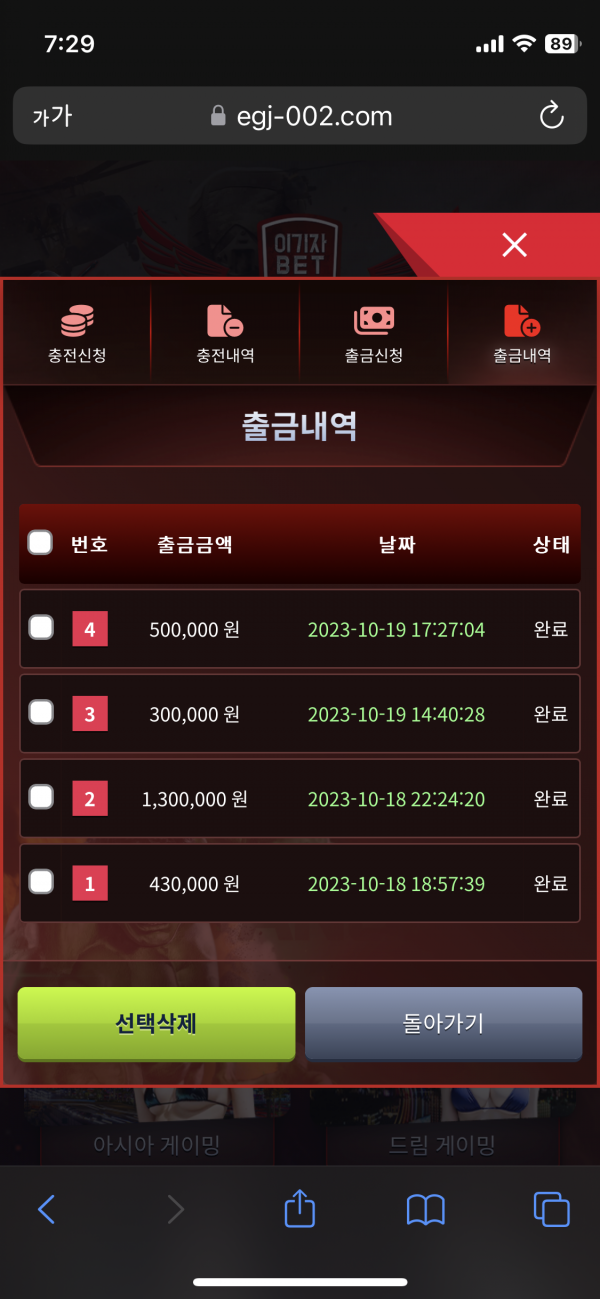Select the 출금내역 tab
The height and width of the screenshot is (1299, 600).
click(x=522, y=335)
